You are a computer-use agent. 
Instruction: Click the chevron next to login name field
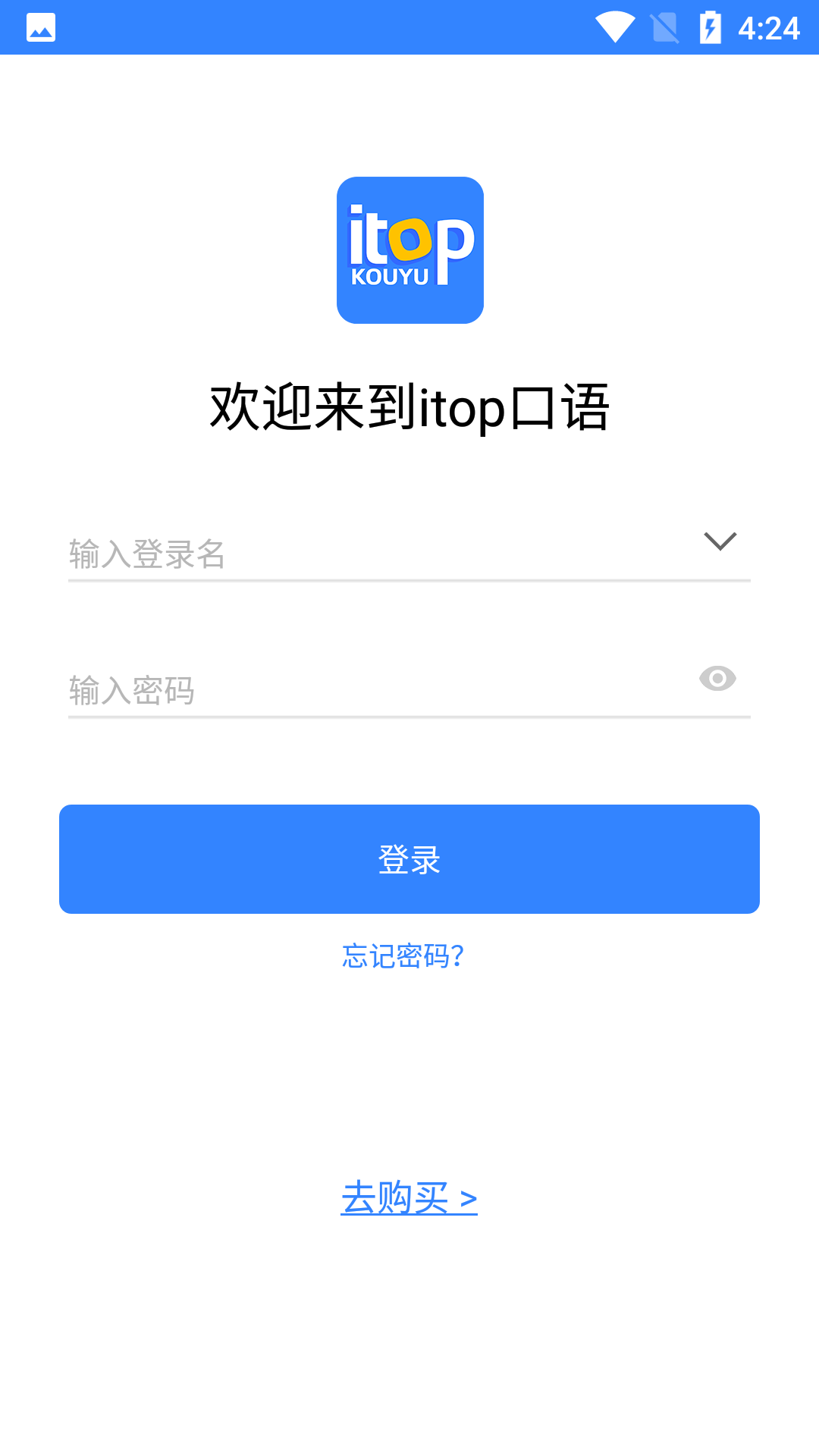(719, 541)
